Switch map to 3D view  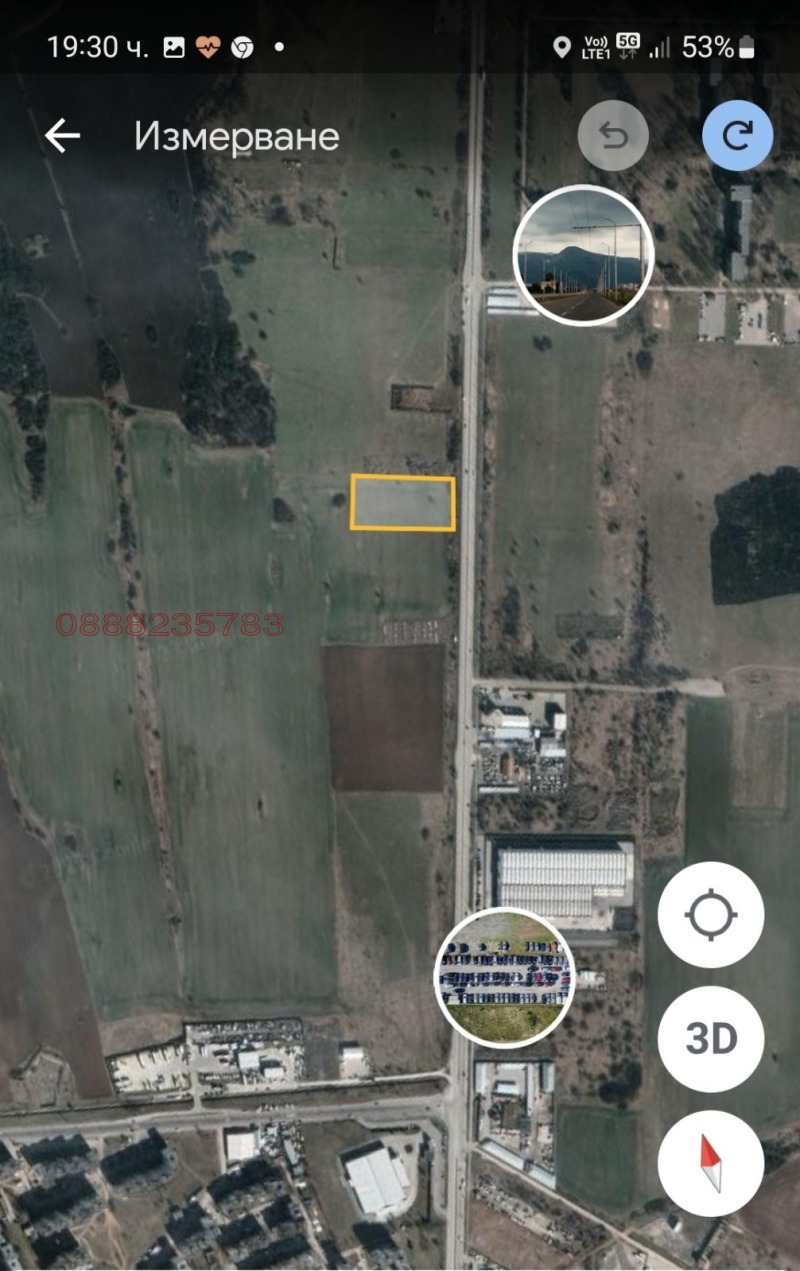[711, 1039]
